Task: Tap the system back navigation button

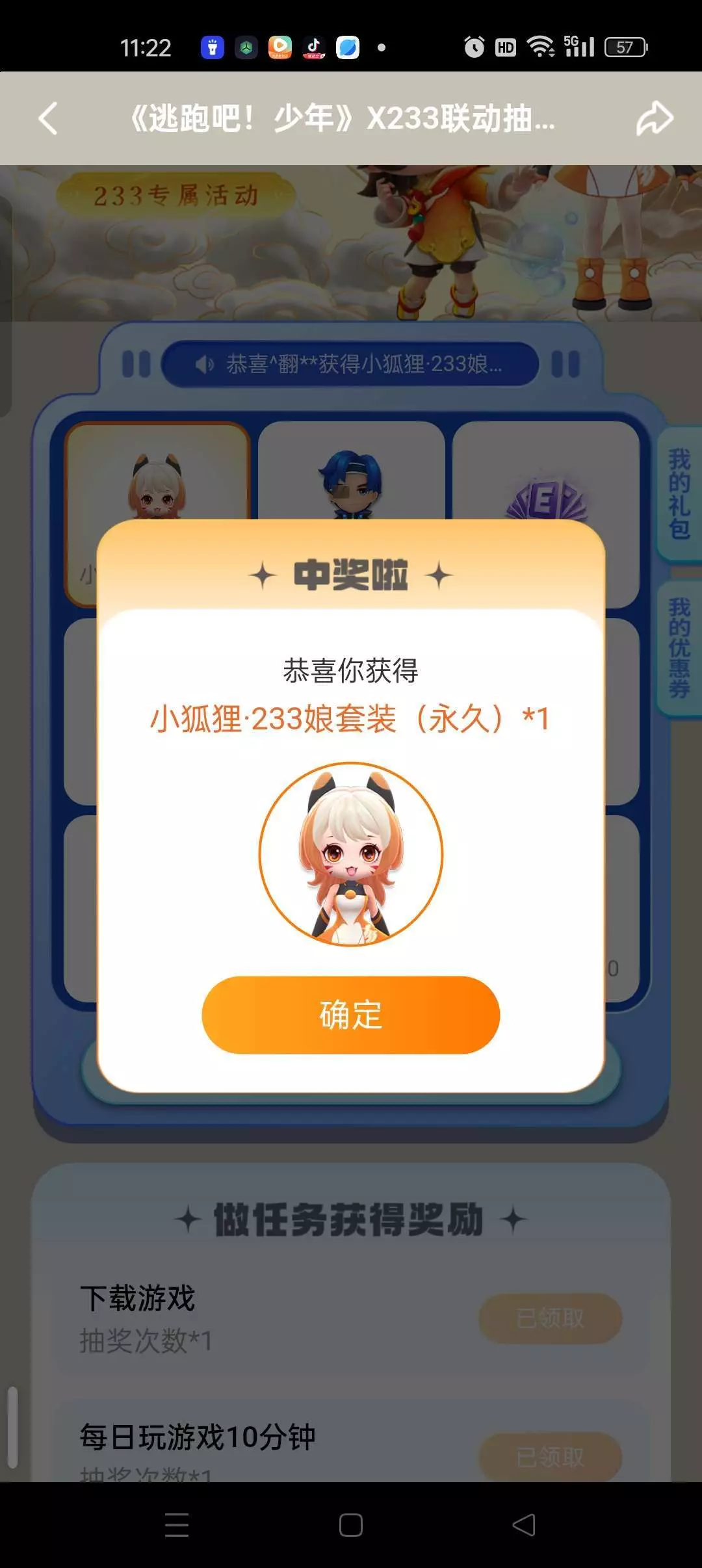Action: tap(524, 1524)
